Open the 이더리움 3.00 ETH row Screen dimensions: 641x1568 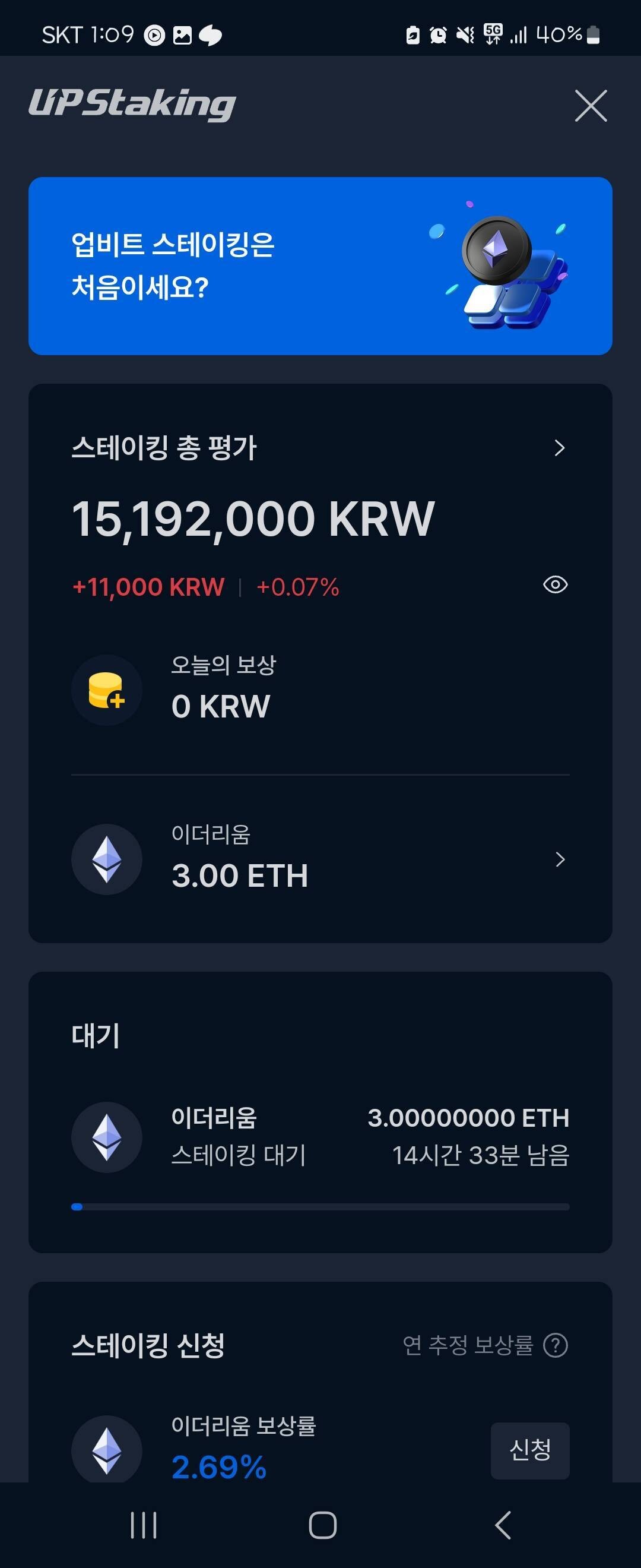click(320, 859)
